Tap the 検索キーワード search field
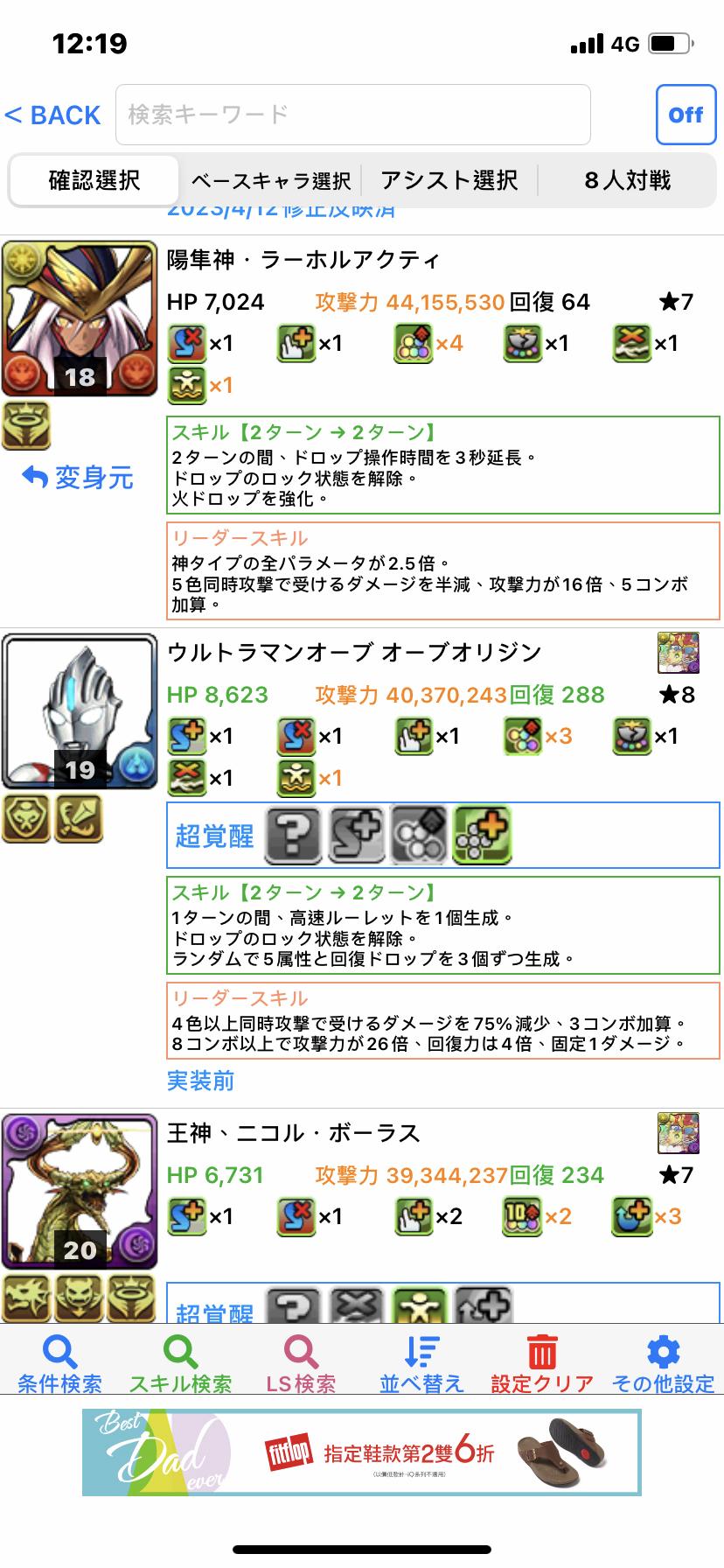The height and width of the screenshot is (1568, 724). coord(352,115)
